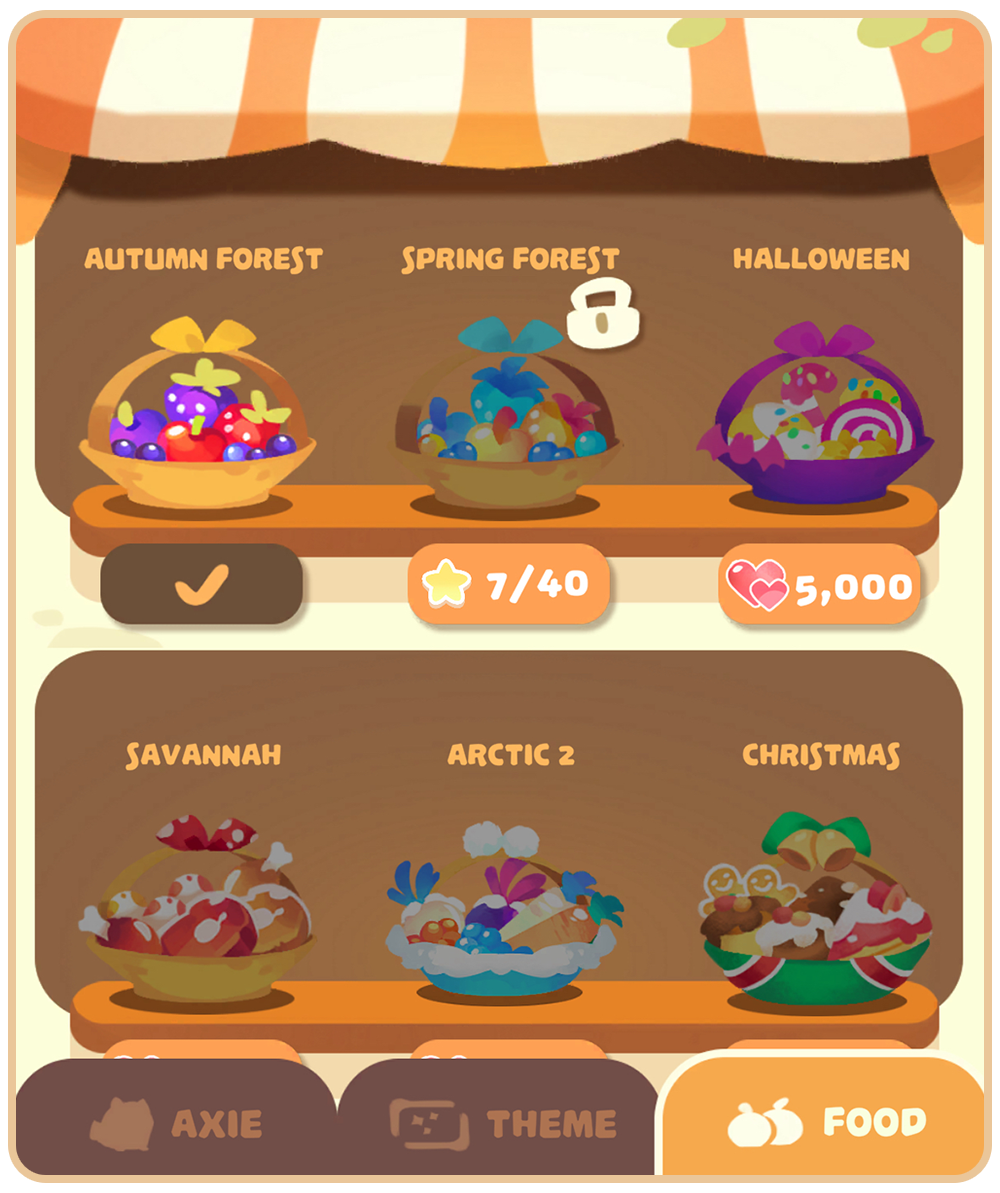Buy Halloween basket for 5,000 hearts
The width and height of the screenshot is (1000, 1193).
[819, 585]
